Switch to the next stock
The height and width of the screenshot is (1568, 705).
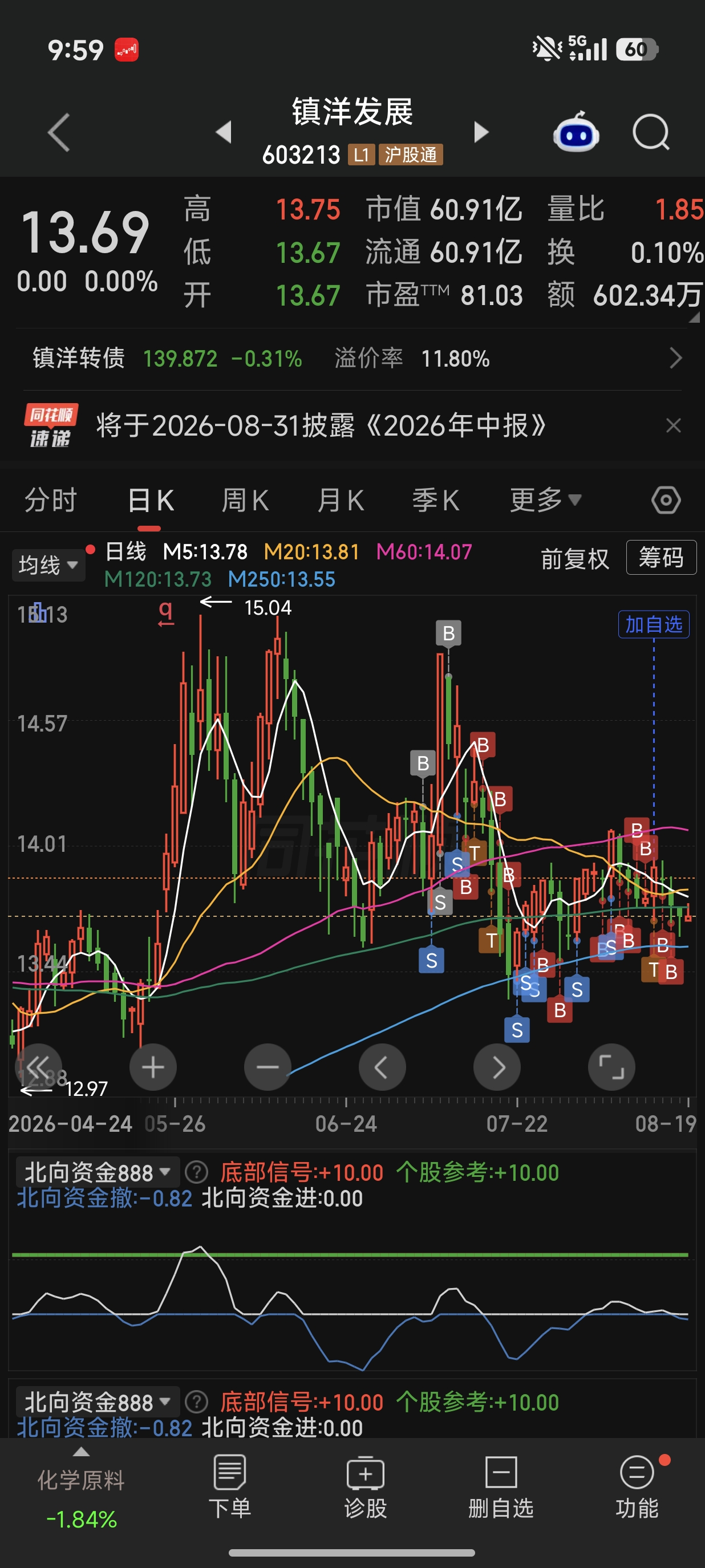tap(481, 132)
